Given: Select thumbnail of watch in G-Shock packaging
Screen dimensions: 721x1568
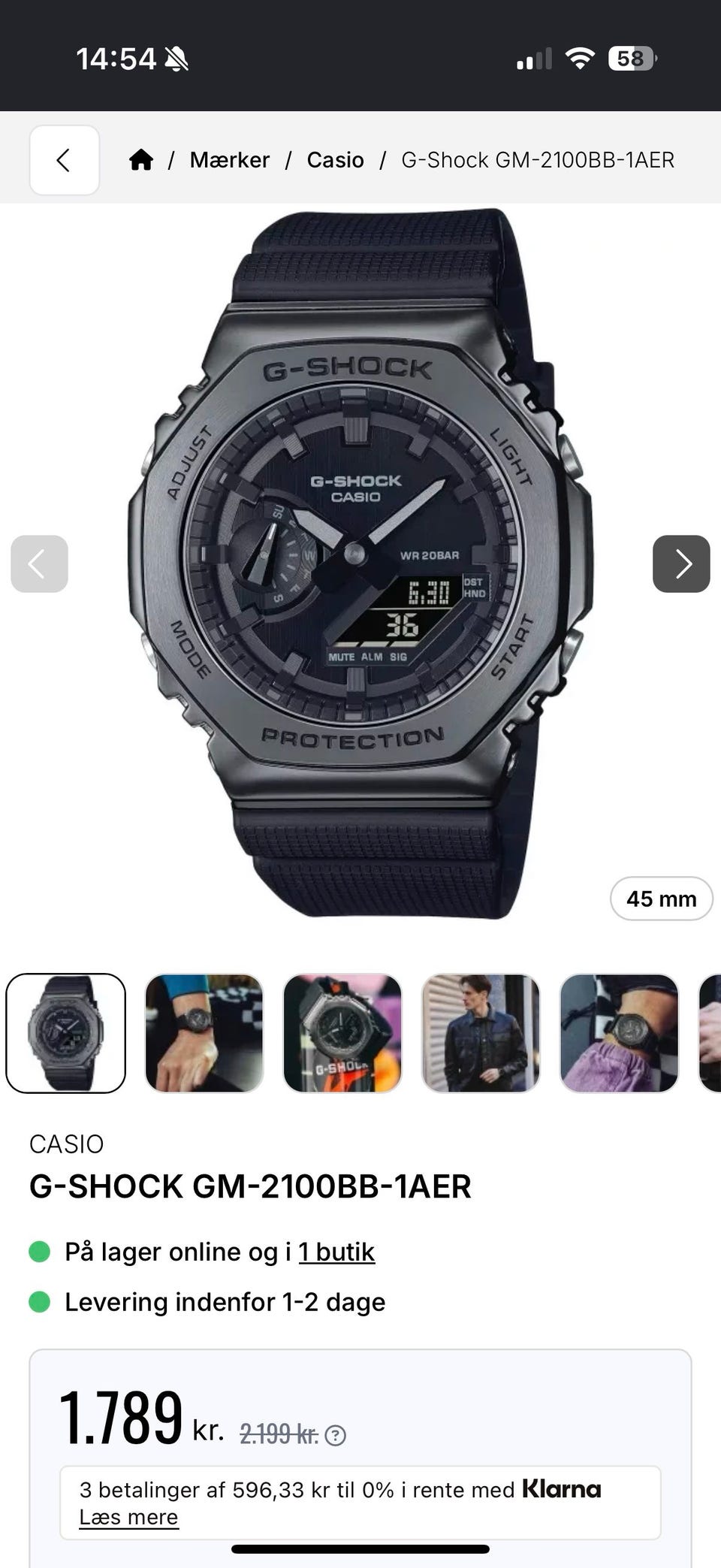Looking at the screenshot, I should (x=342, y=1033).
